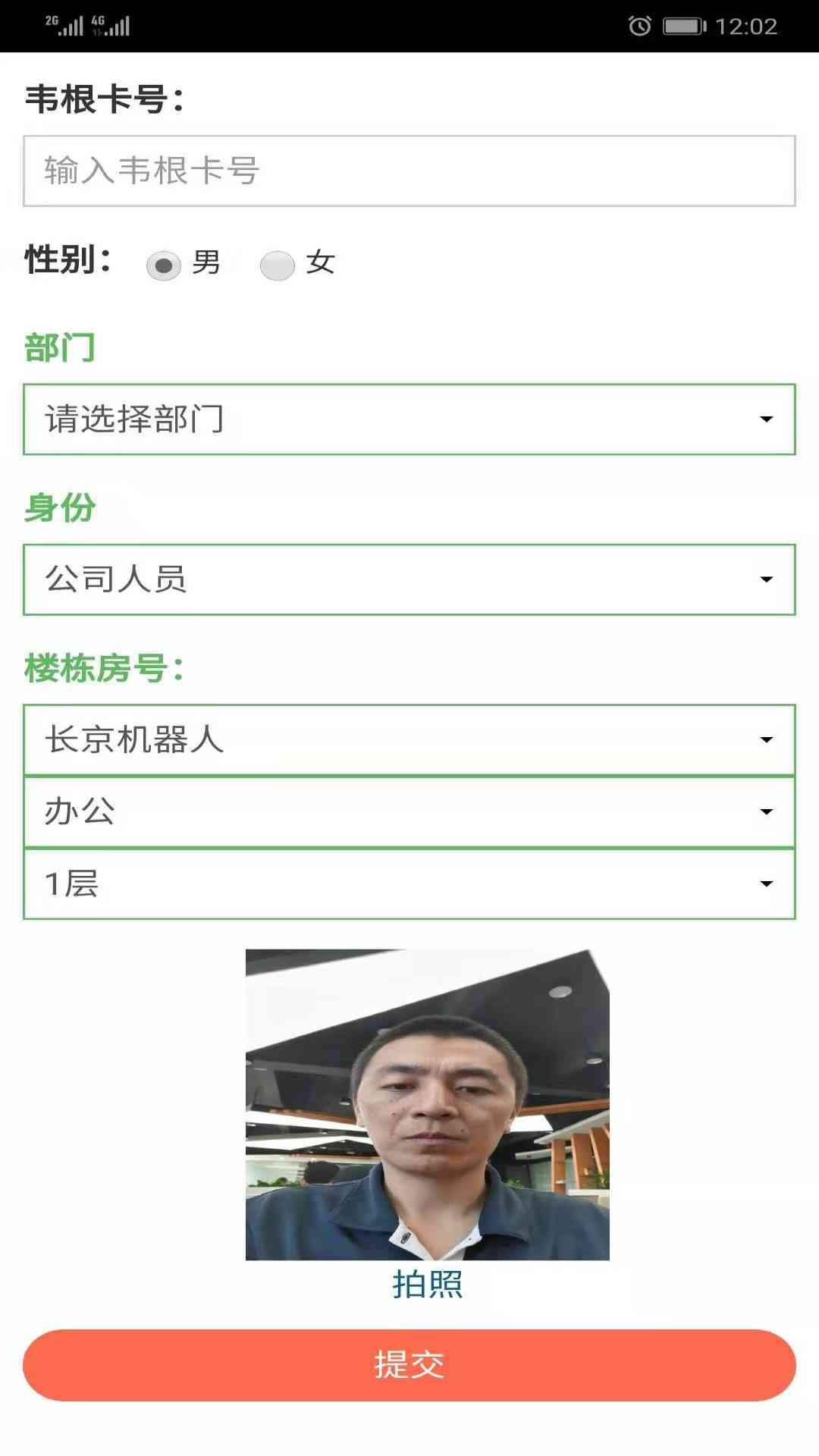Expand the 办公 dropdown
819x1456 pixels.
click(x=409, y=811)
